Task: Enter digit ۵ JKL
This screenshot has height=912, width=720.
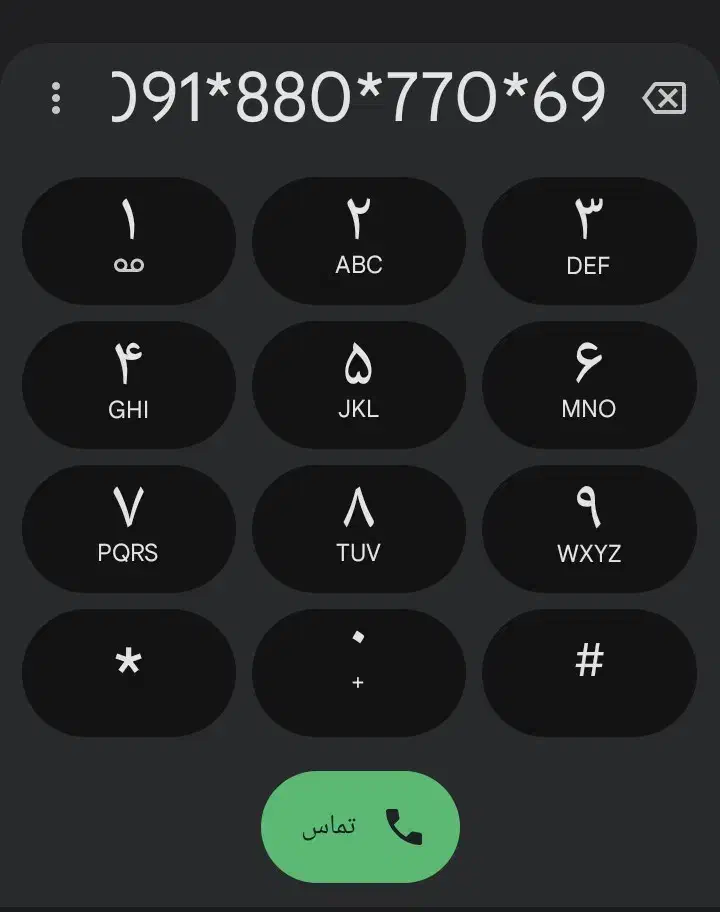Action: pos(359,385)
